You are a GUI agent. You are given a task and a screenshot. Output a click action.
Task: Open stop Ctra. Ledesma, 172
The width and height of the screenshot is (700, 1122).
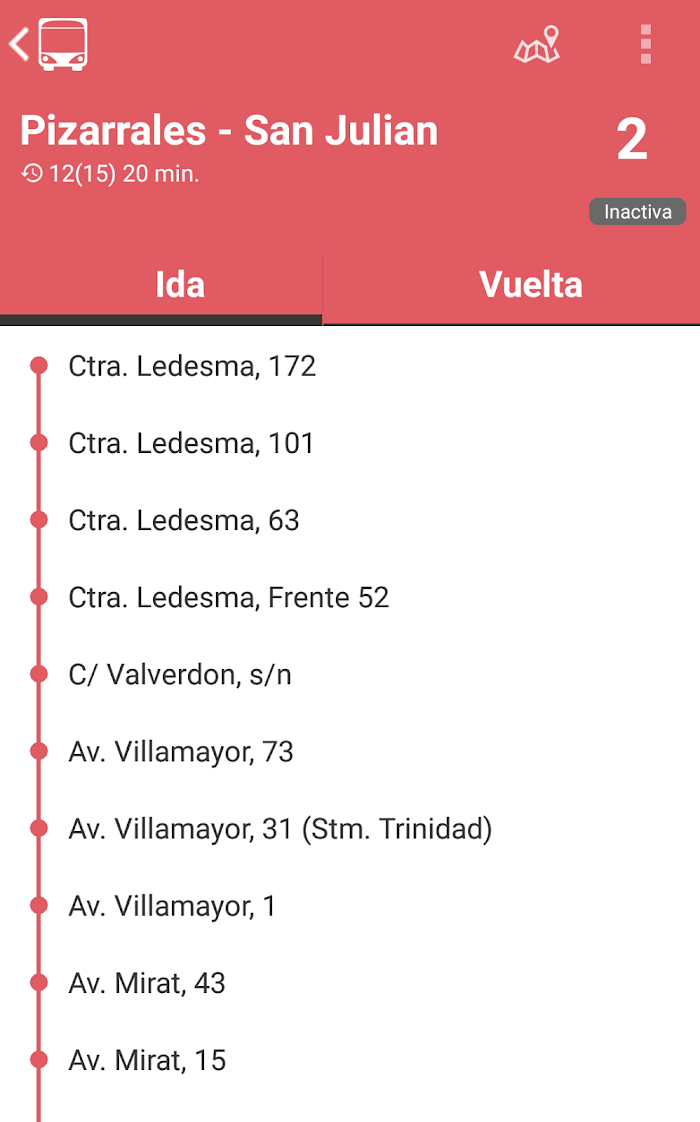pos(350,366)
